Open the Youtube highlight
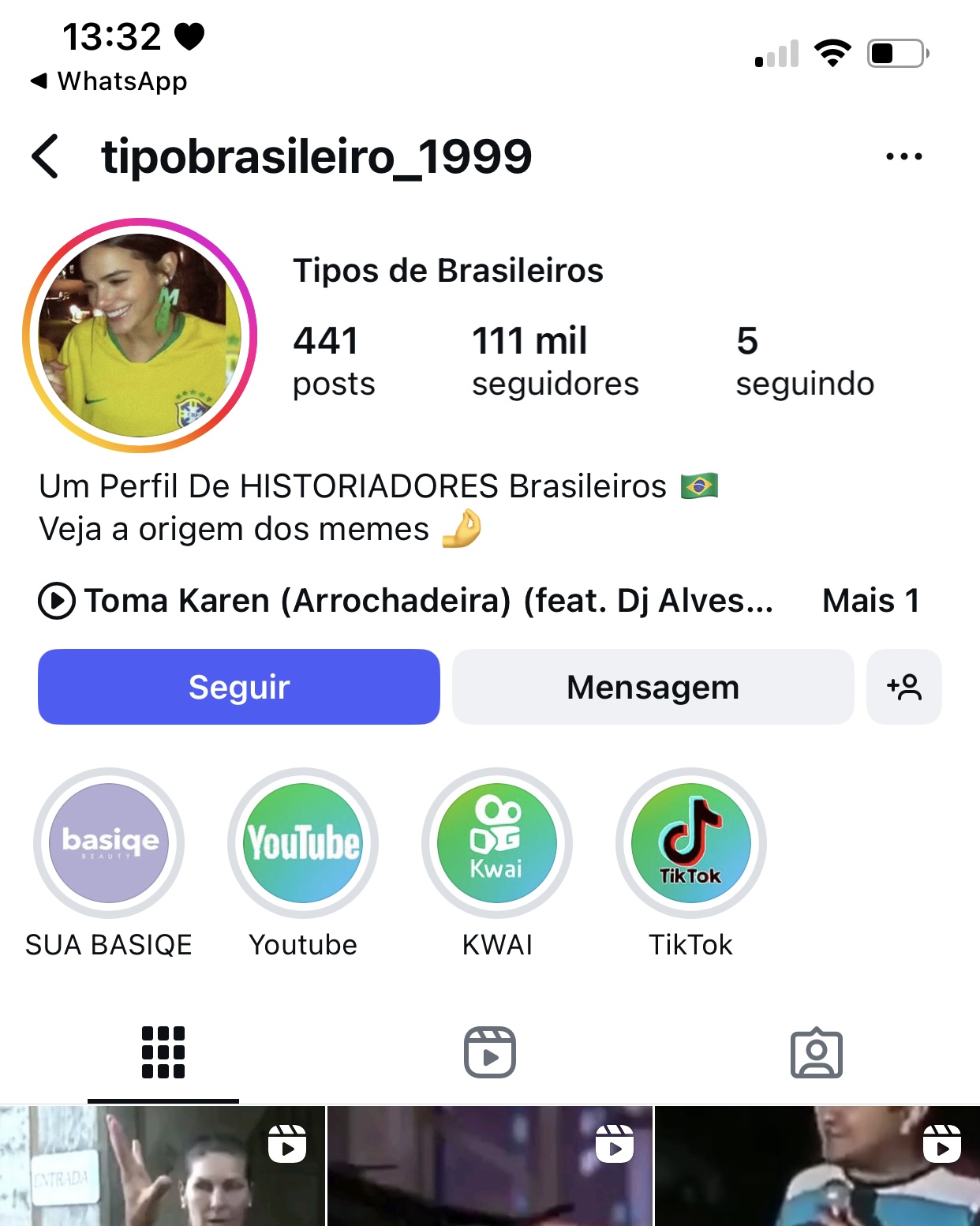Image resolution: width=980 pixels, height=1226 pixels. pyautogui.click(x=303, y=843)
